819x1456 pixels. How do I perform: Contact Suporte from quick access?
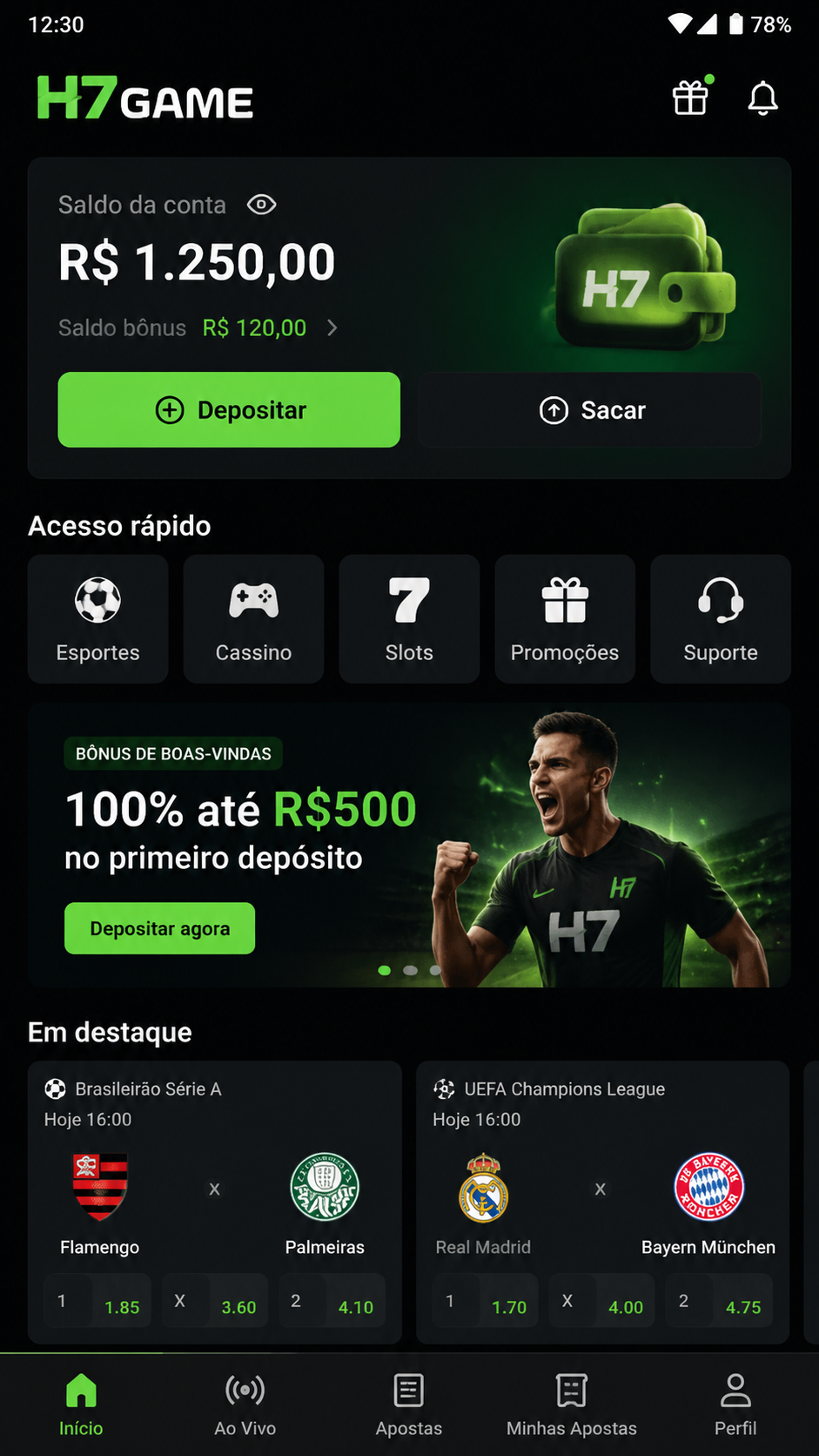721,618
